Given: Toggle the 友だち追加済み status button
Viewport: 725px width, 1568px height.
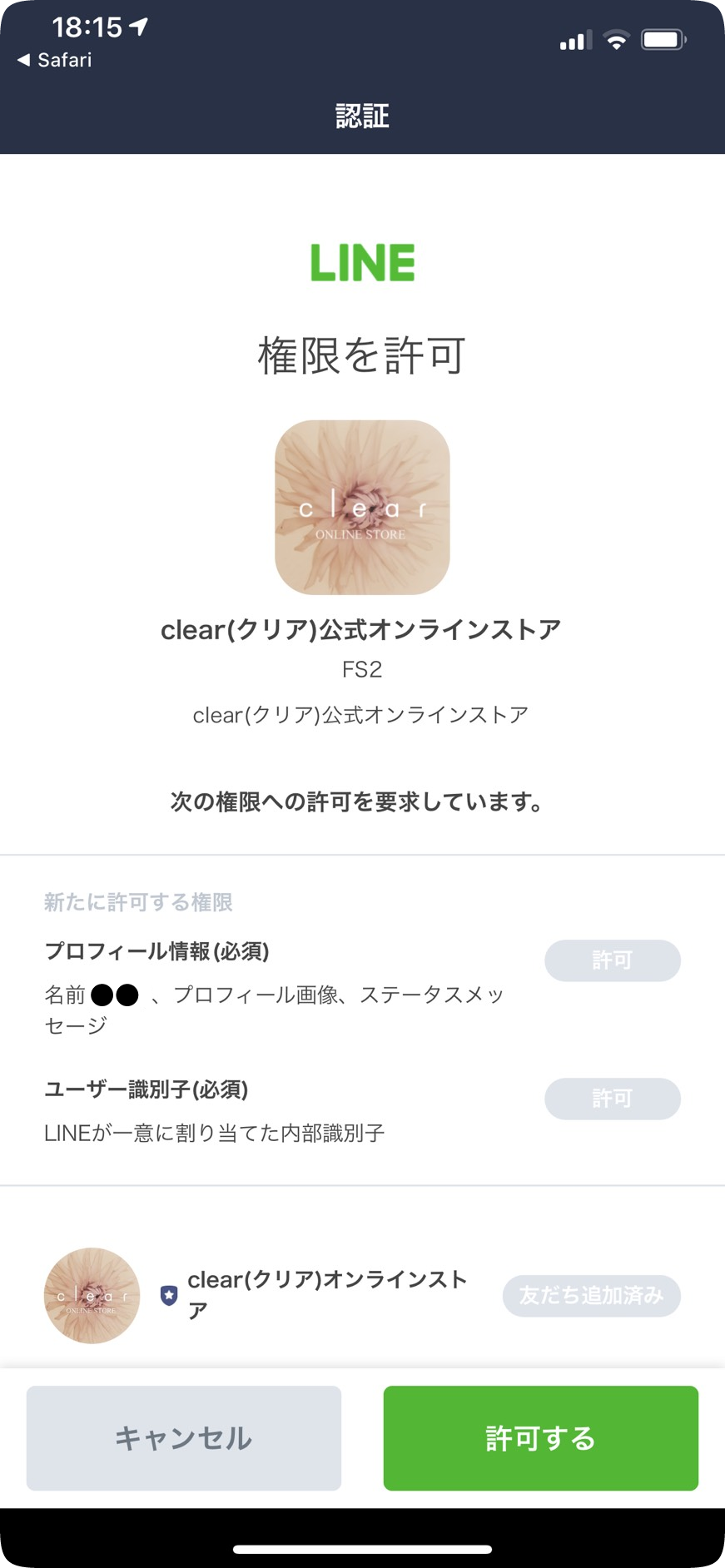Looking at the screenshot, I should [591, 1296].
